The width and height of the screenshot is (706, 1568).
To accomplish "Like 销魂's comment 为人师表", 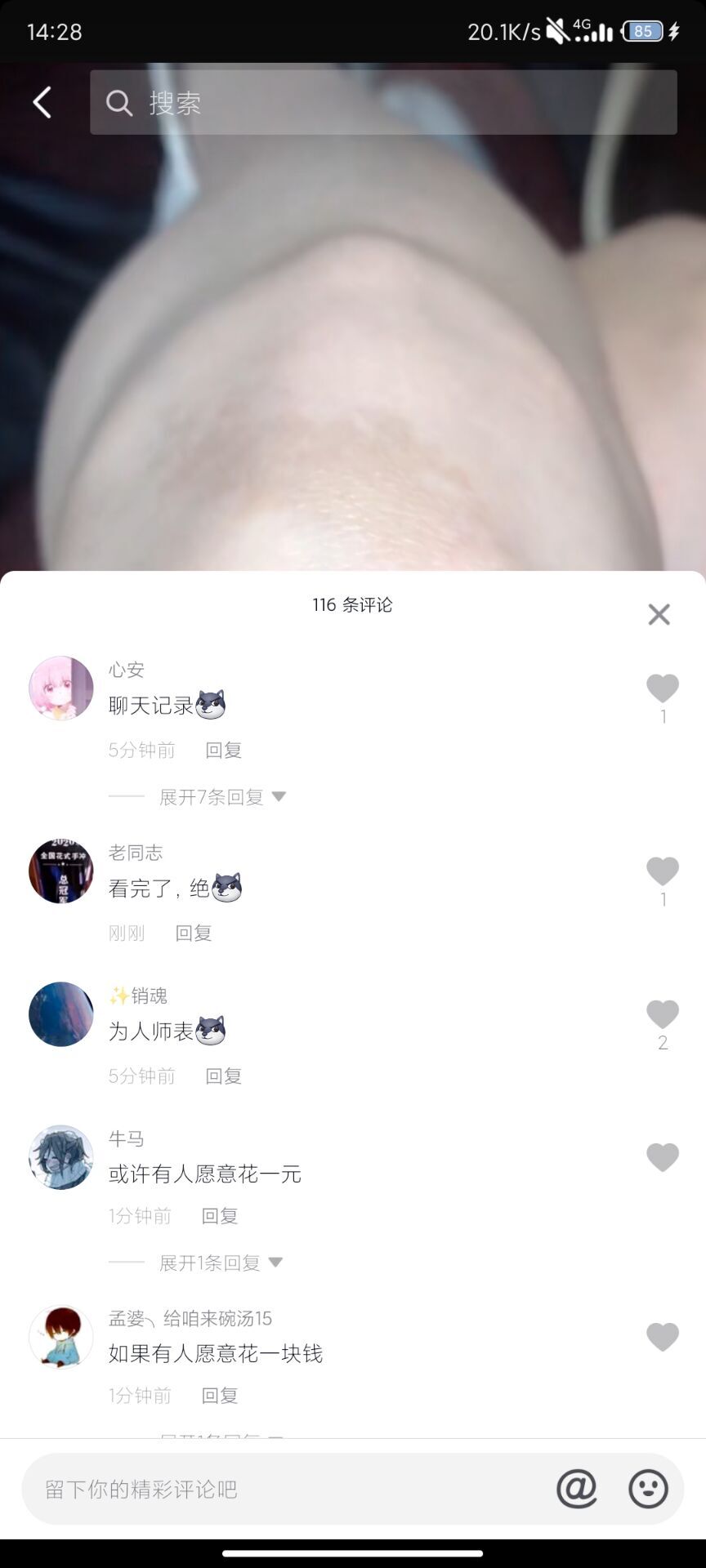I will (x=662, y=1014).
